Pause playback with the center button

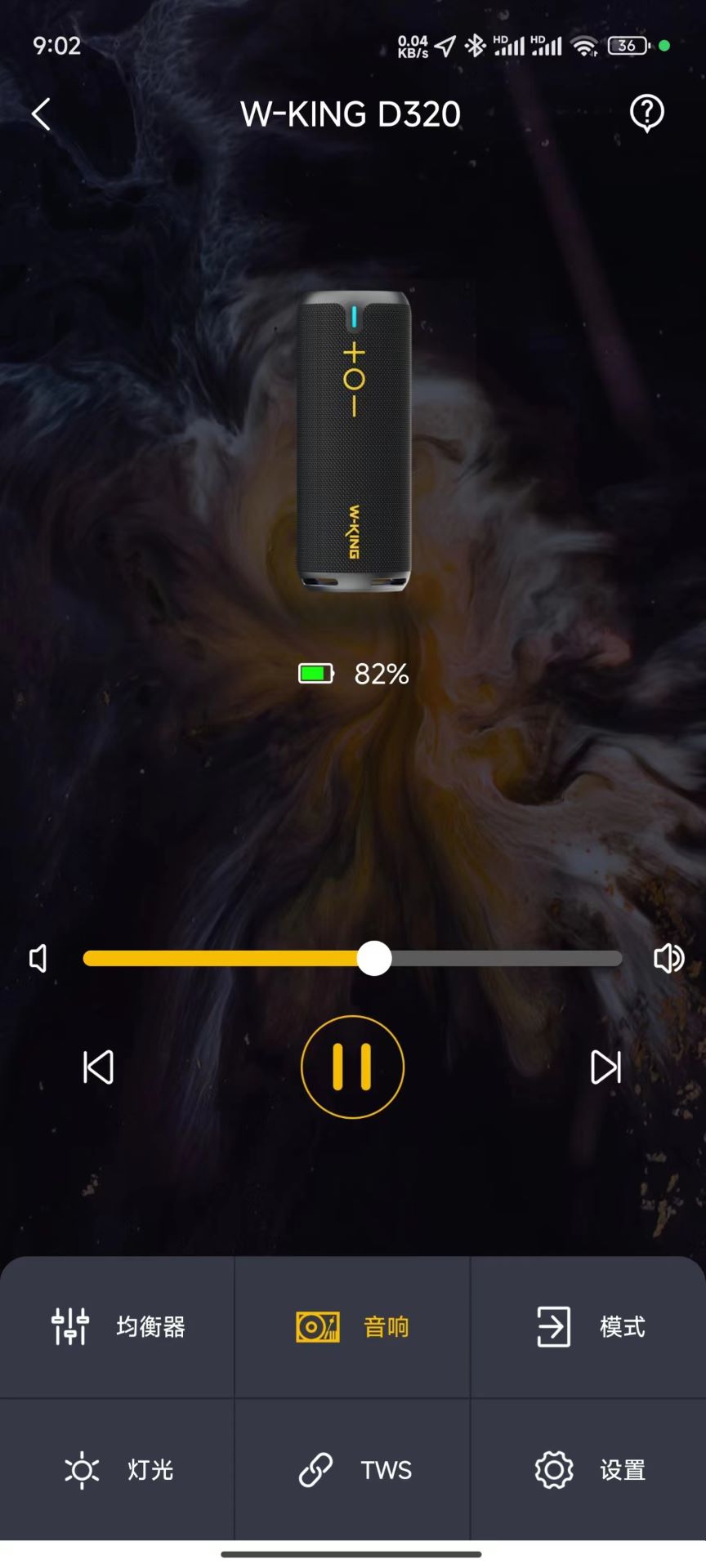[x=352, y=1067]
